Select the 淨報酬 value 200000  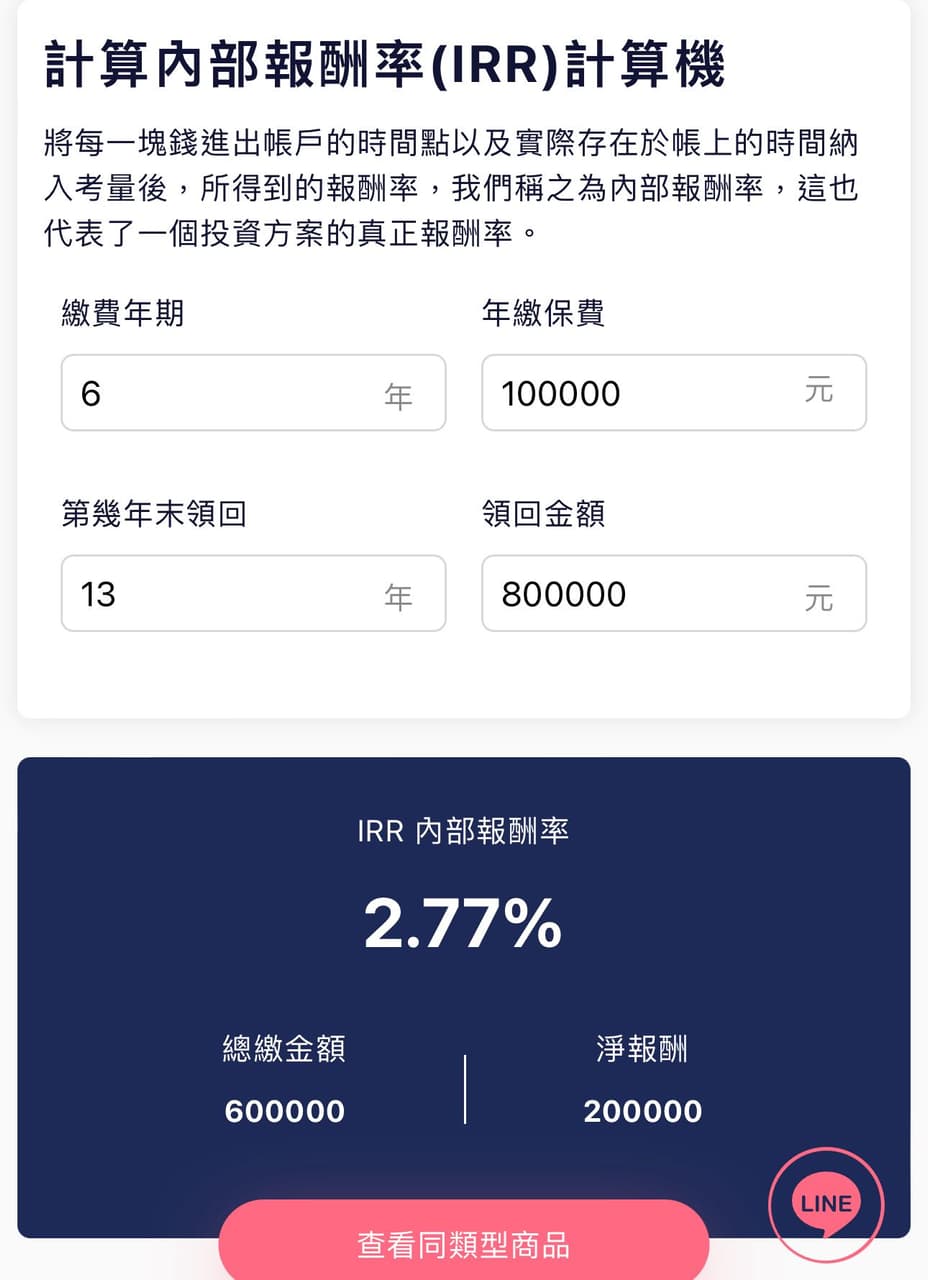(643, 1111)
